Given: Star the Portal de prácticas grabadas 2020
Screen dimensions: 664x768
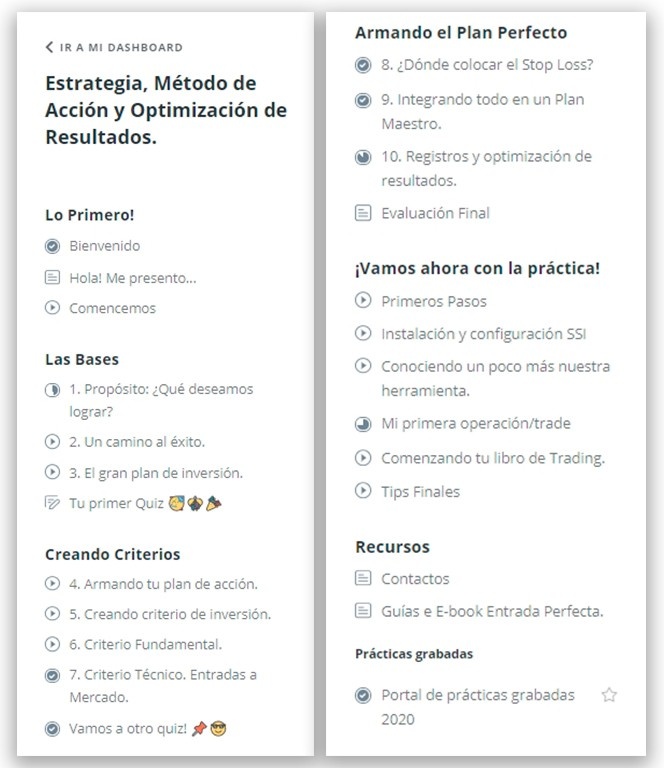Looking at the screenshot, I should (x=609, y=695).
